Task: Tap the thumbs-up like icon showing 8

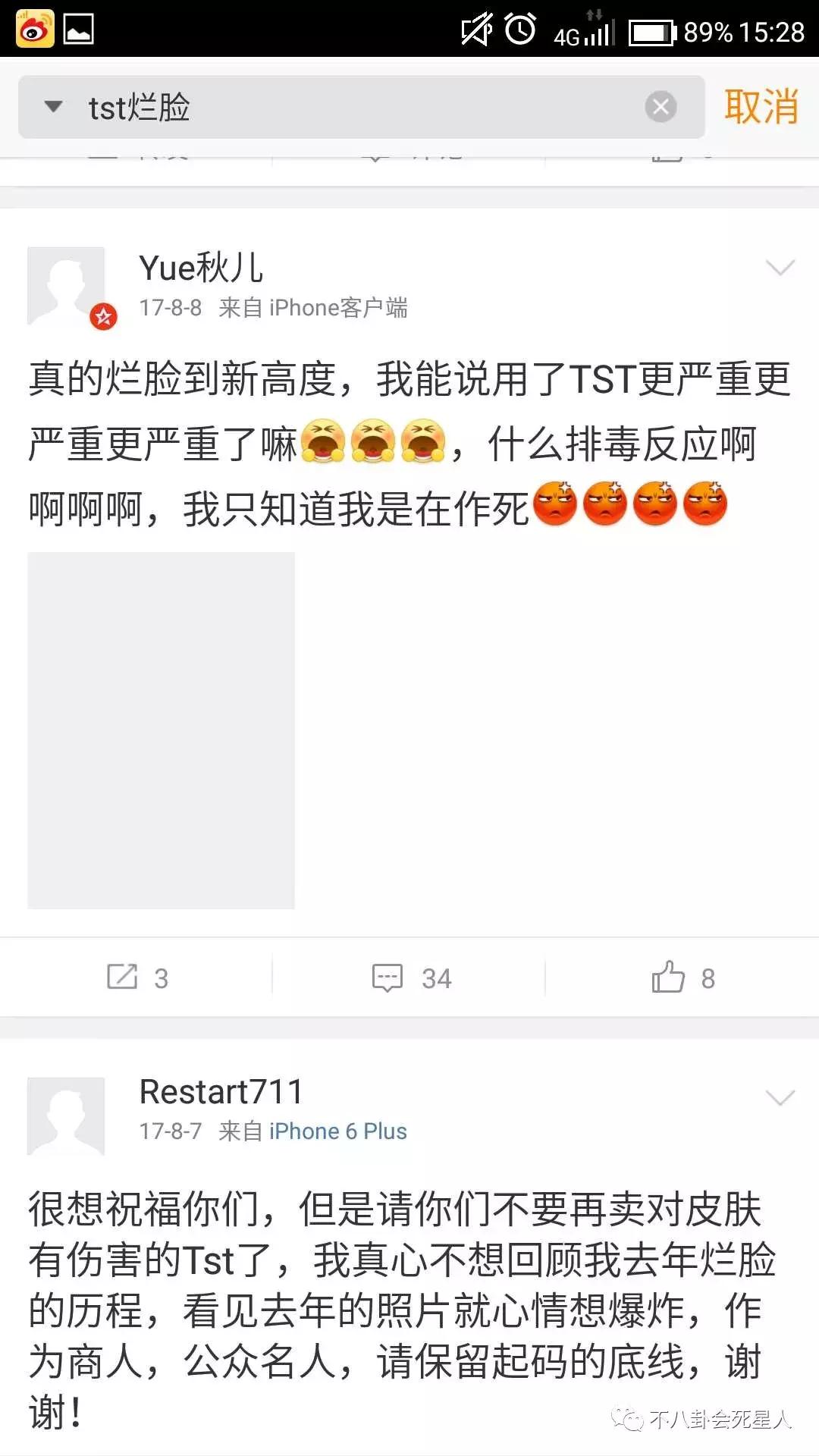Action: [667, 977]
